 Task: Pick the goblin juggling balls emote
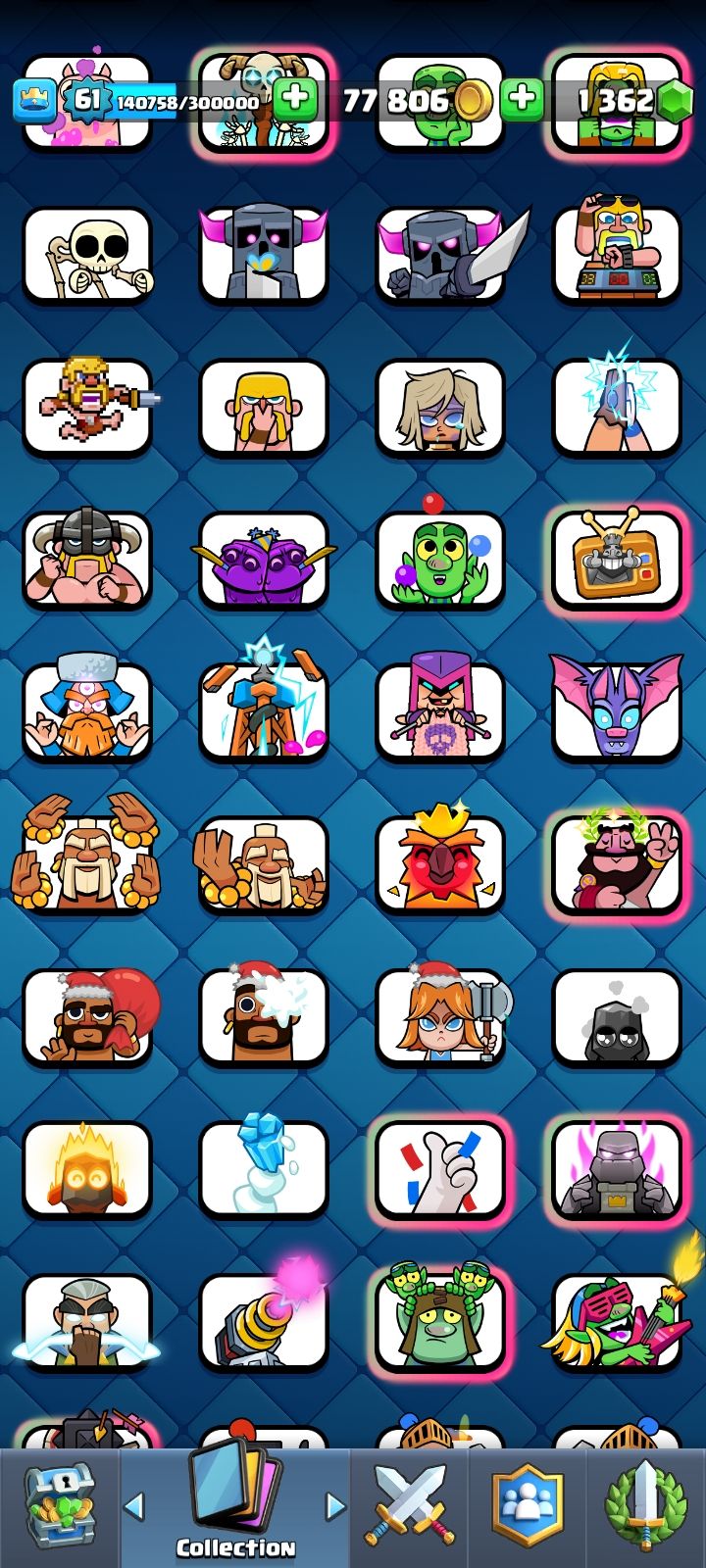(x=439, y=559)
